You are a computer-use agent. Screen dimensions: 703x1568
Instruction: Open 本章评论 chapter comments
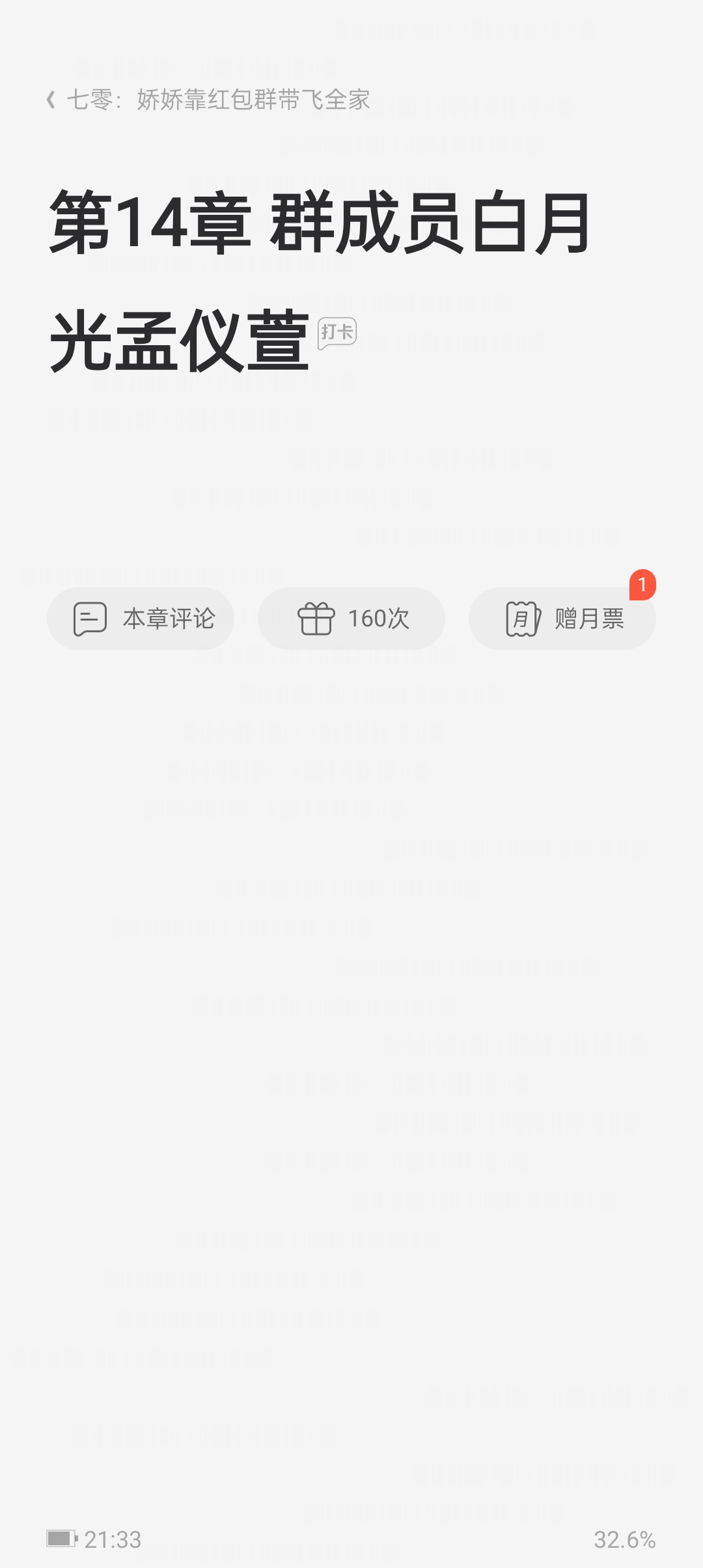141,619
